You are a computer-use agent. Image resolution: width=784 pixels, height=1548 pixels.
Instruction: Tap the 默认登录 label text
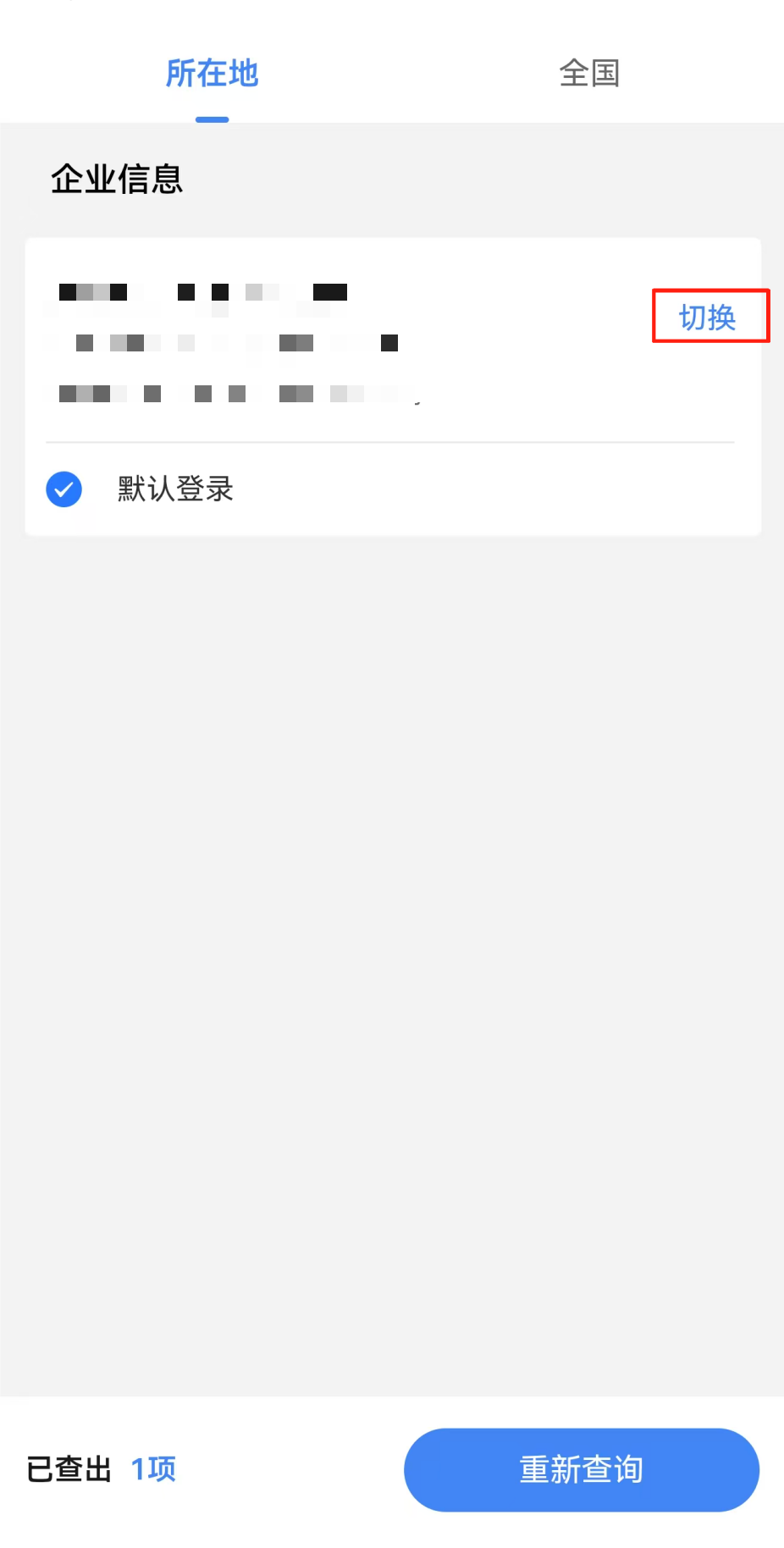click(x=175, y=489)
